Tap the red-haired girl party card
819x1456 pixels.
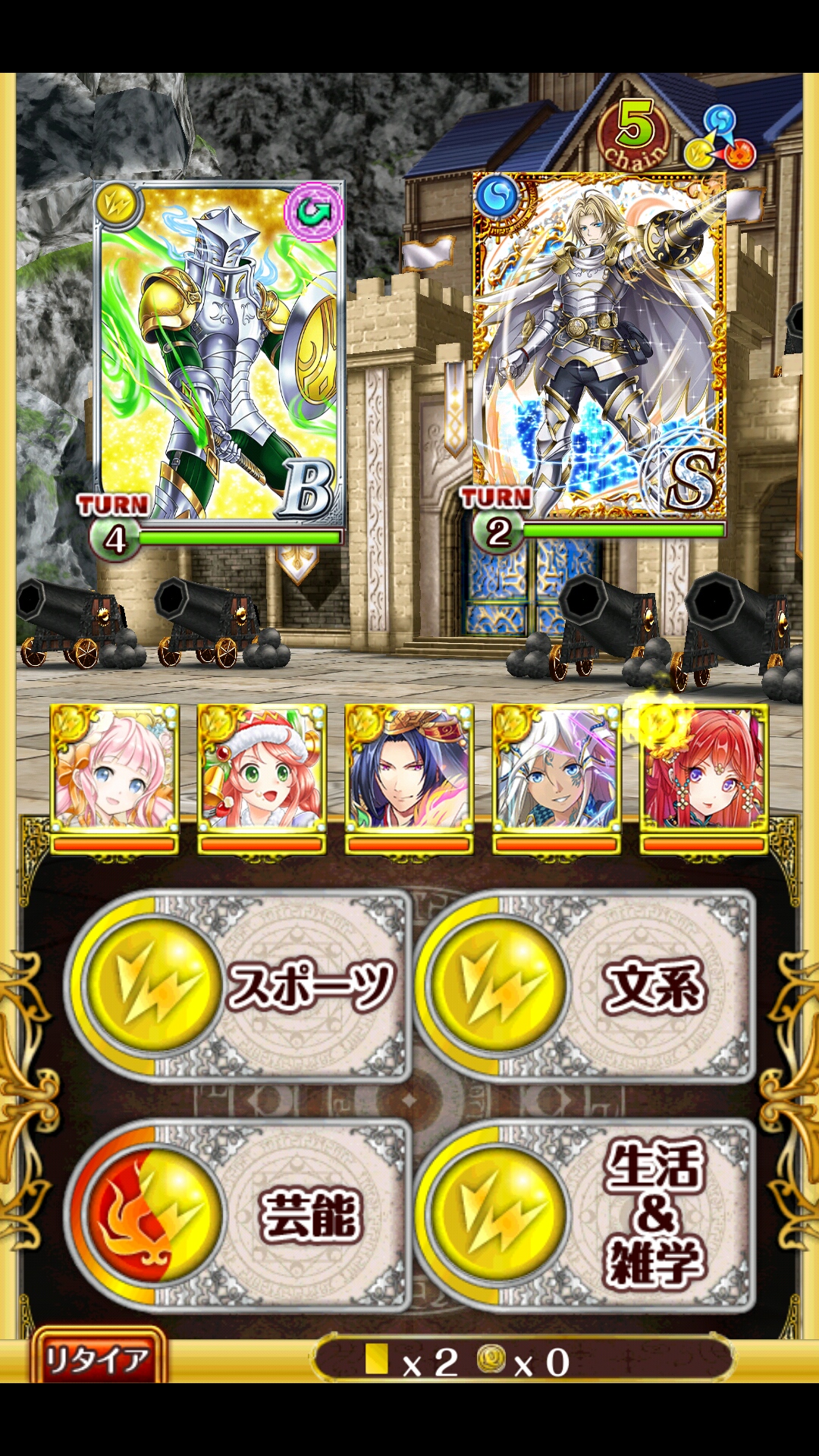[x=704, y=767]
